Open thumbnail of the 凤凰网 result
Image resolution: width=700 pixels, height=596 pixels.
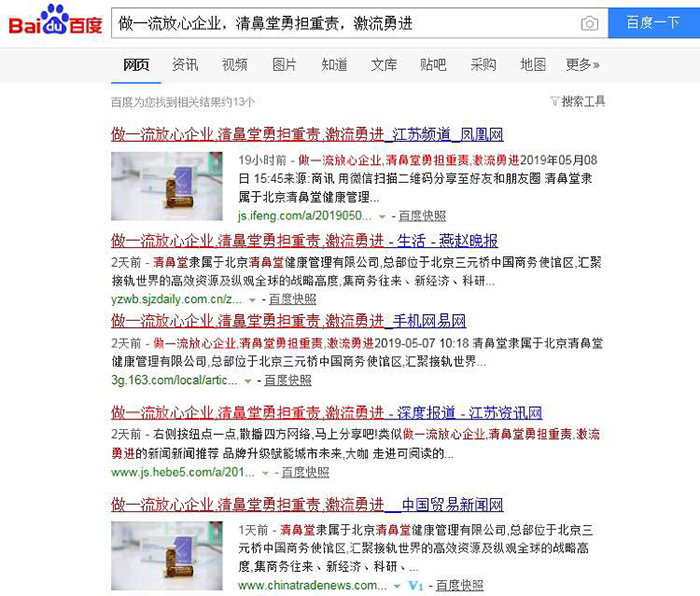(x=166, y=186)
